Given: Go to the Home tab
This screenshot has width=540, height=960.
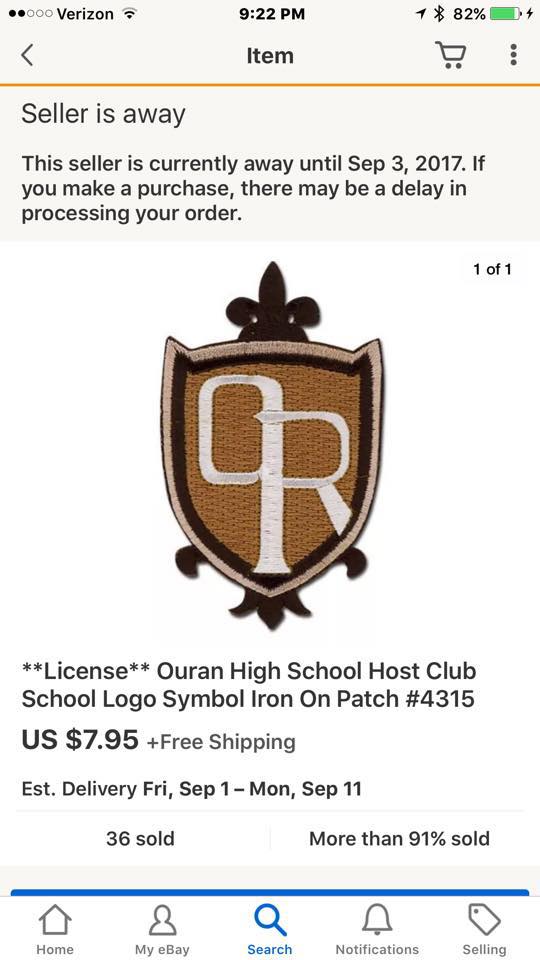Looking at the screenshot, I should pyautogui.click(x=54, y=930).
